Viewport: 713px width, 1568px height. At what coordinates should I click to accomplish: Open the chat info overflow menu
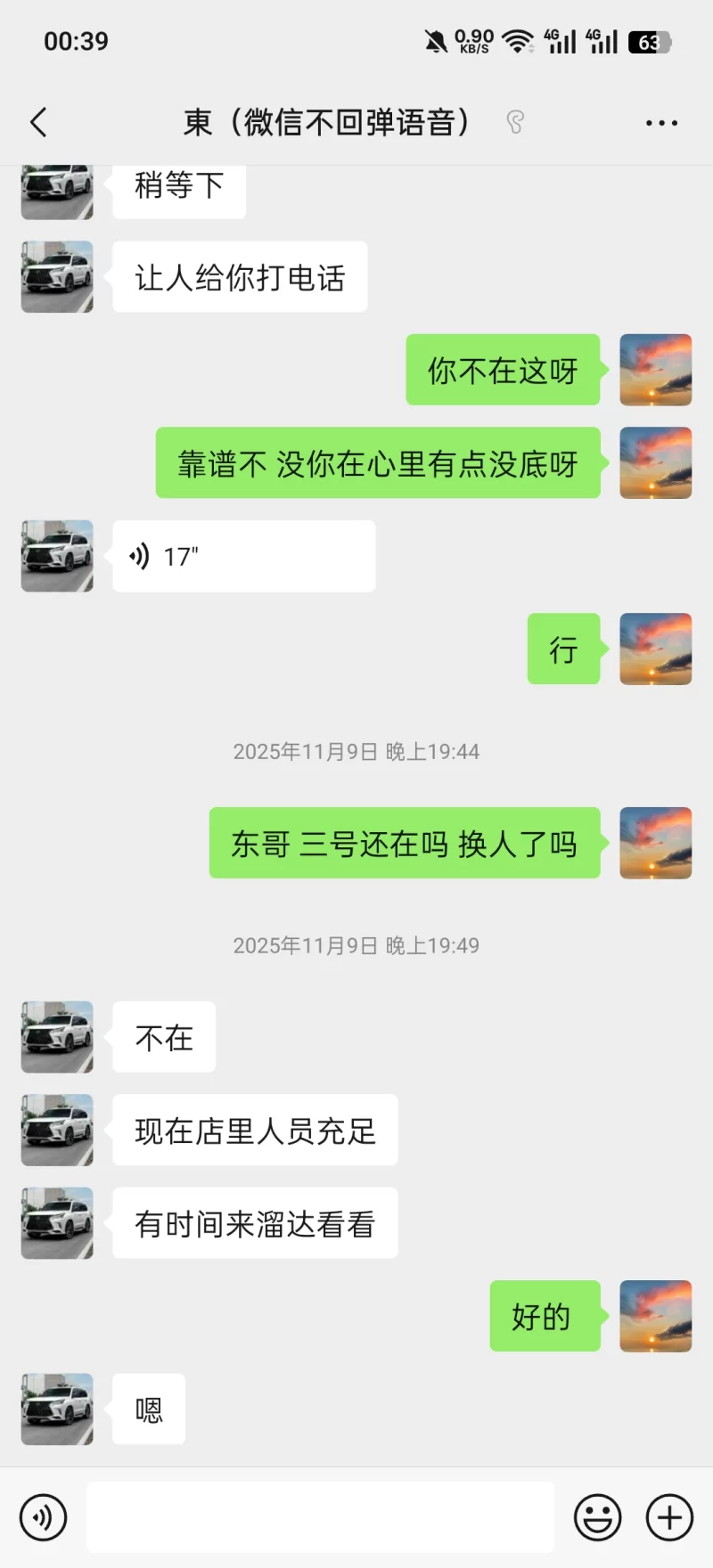point(661,123)
